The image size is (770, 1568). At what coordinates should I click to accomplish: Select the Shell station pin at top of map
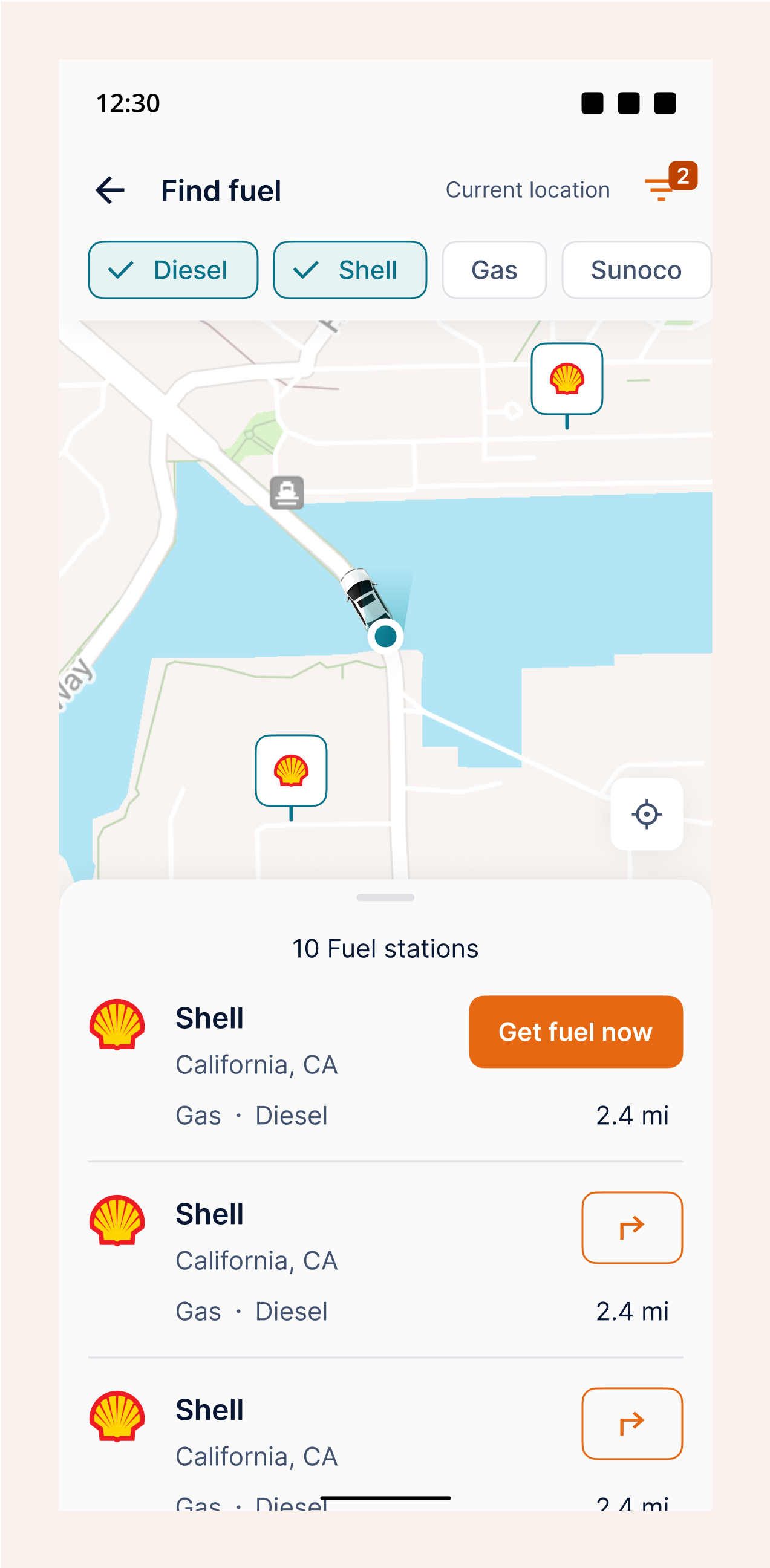click(566, 379)
